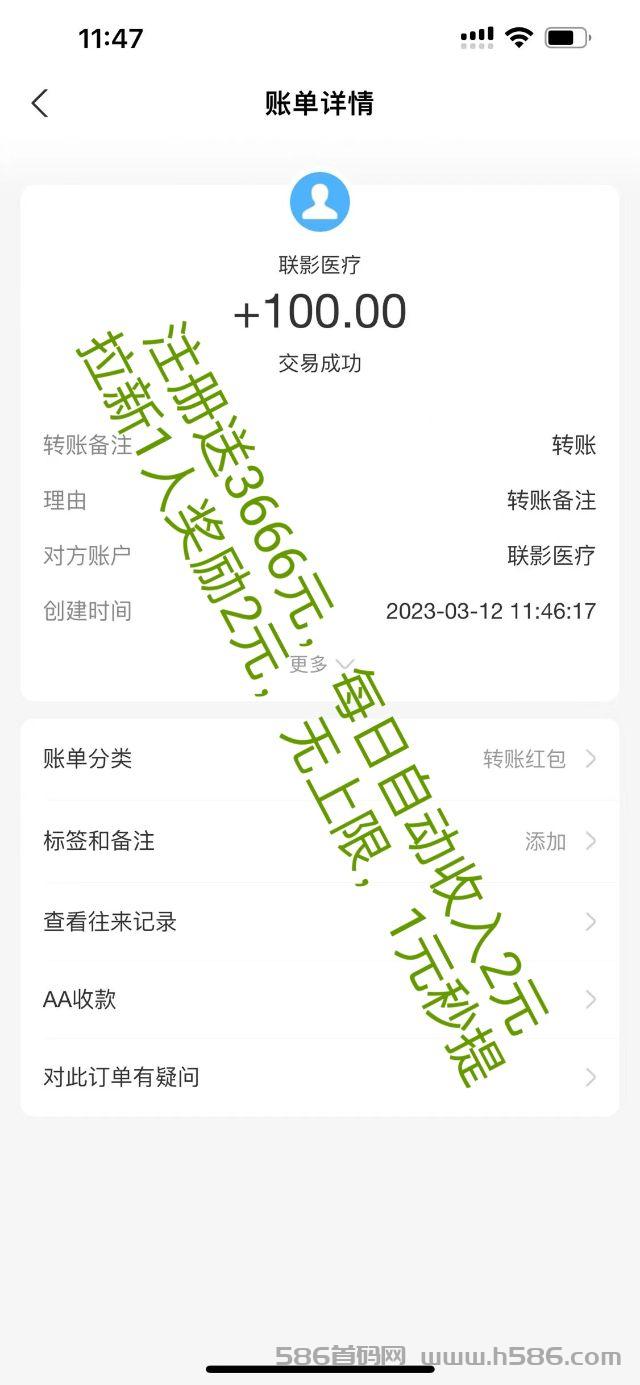Open AA收款
This screenshot has width=640, height=1385.
tap(320, 999)
